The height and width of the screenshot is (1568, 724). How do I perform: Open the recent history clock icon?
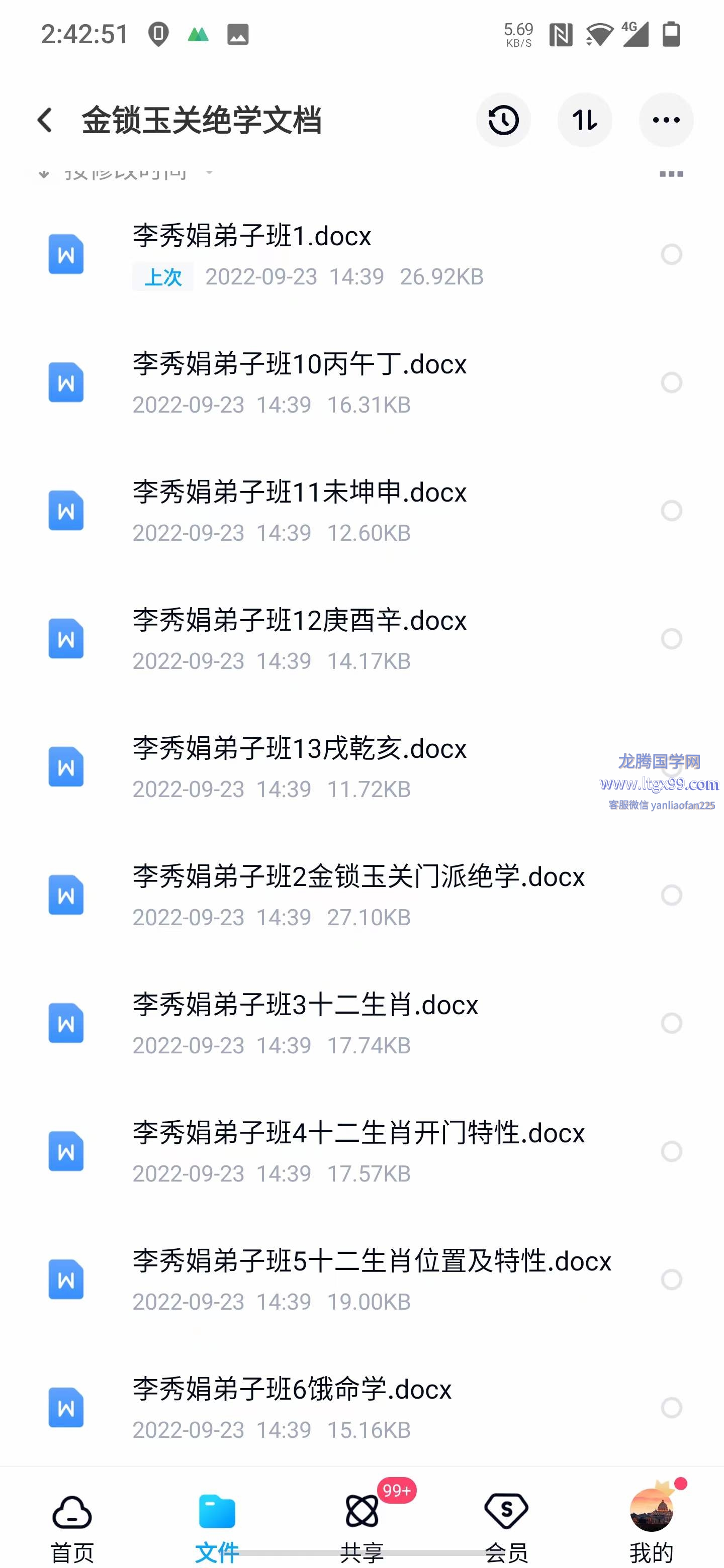tap(503, 120)
